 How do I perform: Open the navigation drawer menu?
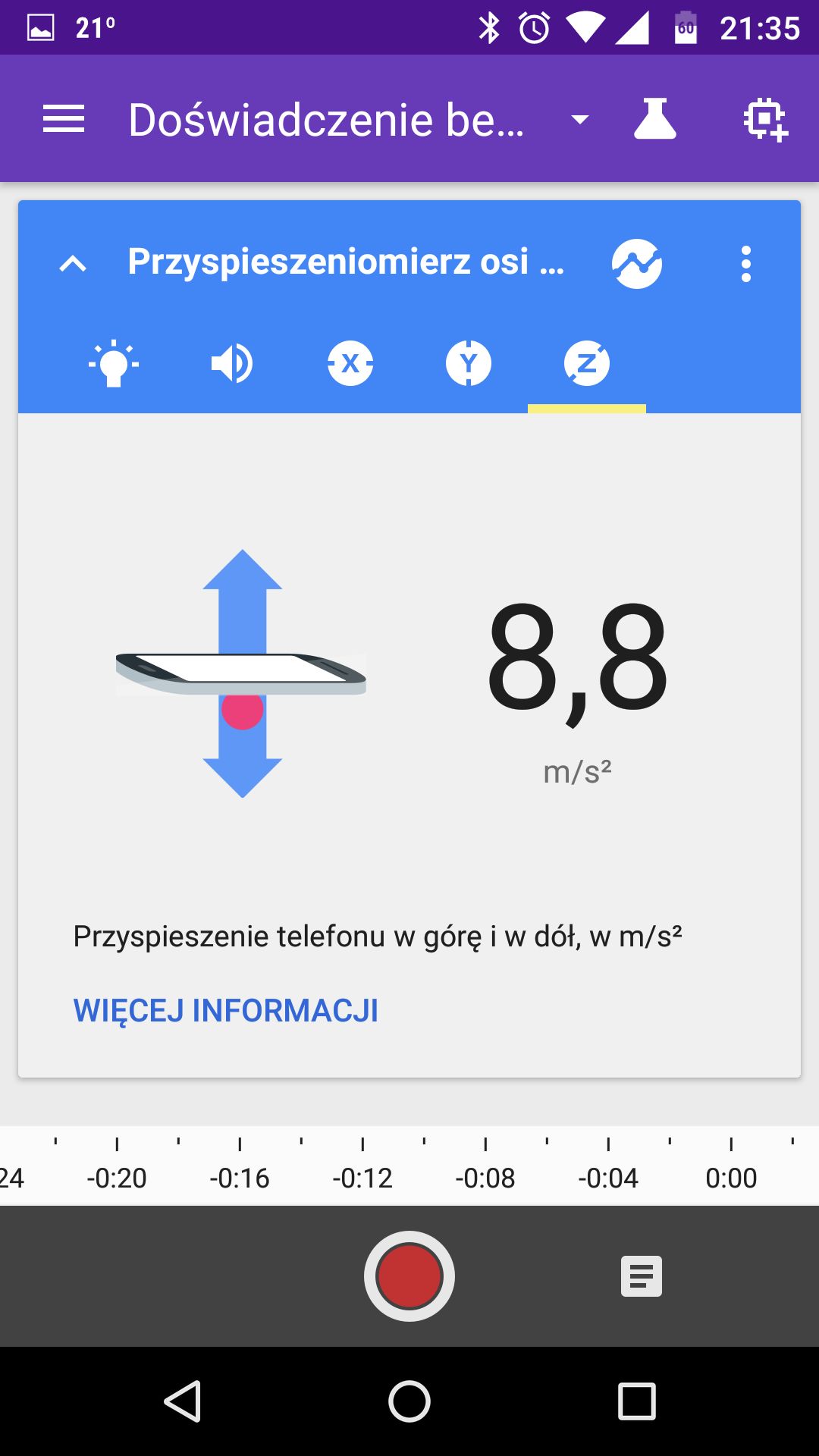[x=64, y=119]
